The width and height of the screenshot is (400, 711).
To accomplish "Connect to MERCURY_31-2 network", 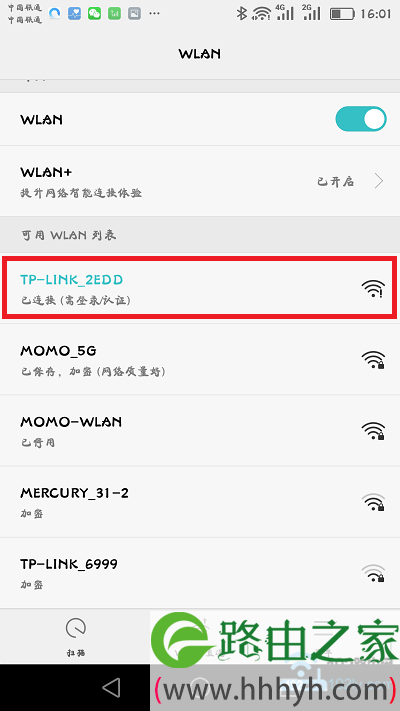I will [x=200, y=502].
